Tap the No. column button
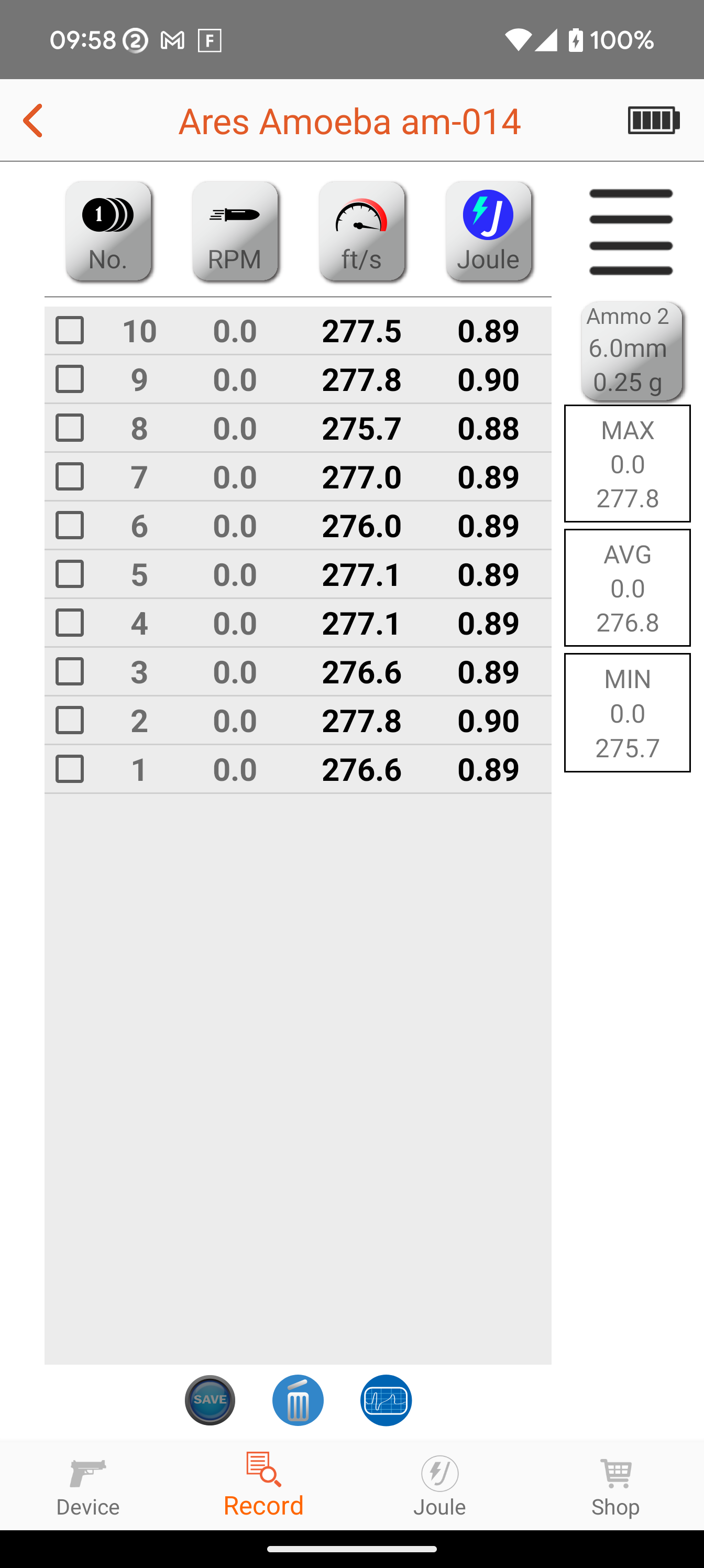Screen dimensions: 704x1568 tap(108, 231)
